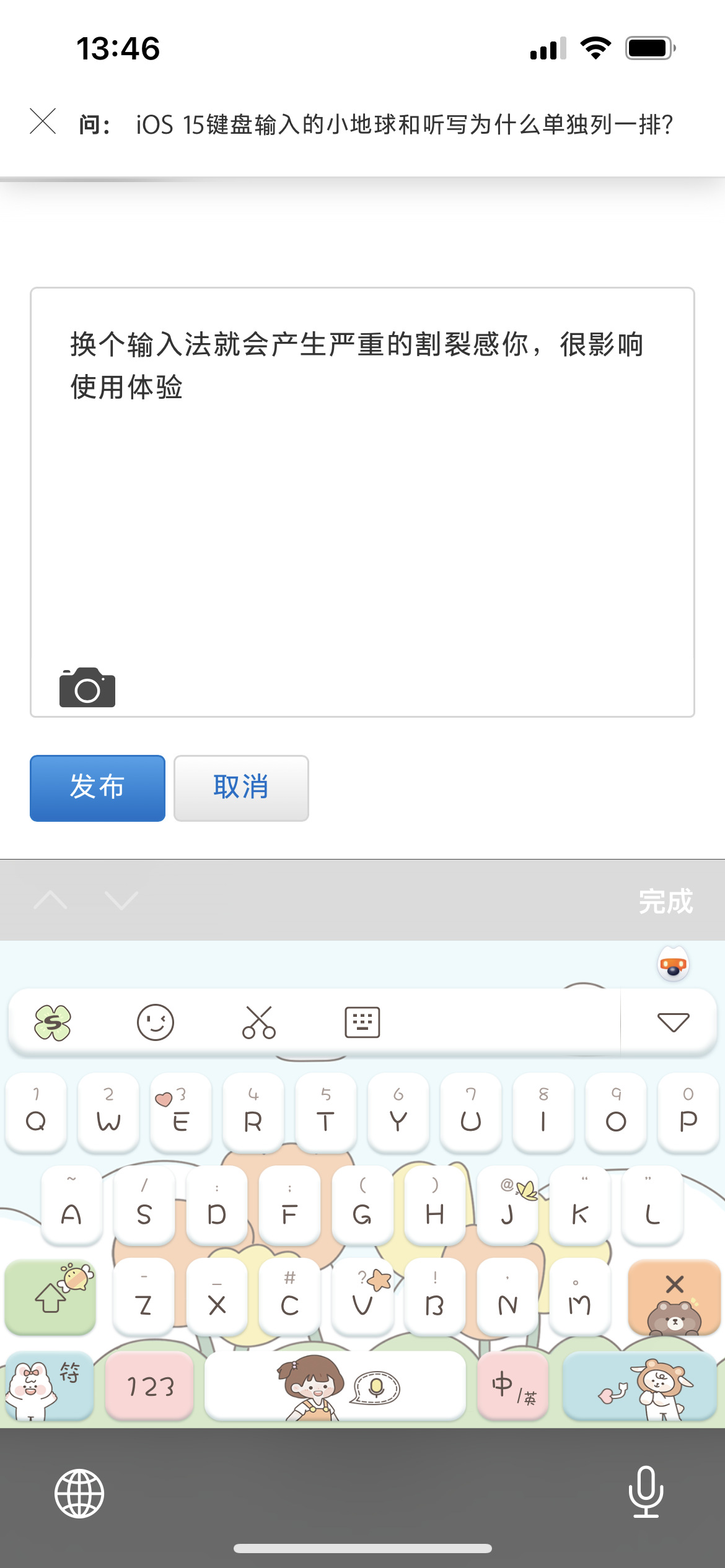The image size is (725, 1568).
Task: Tap 完成 to dismiss the keyboard
Action: [x=665, y=901]
